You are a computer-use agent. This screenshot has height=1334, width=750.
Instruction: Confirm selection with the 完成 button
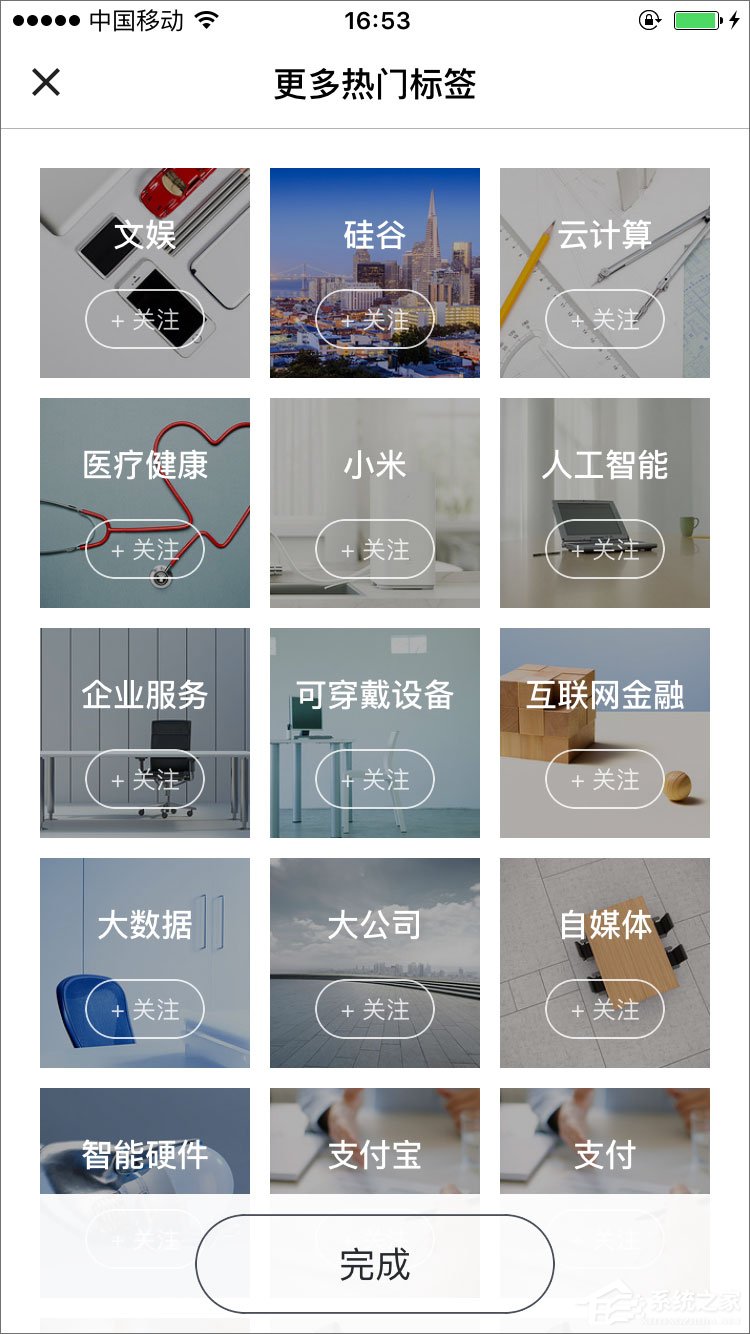(x=375, y=1265)
